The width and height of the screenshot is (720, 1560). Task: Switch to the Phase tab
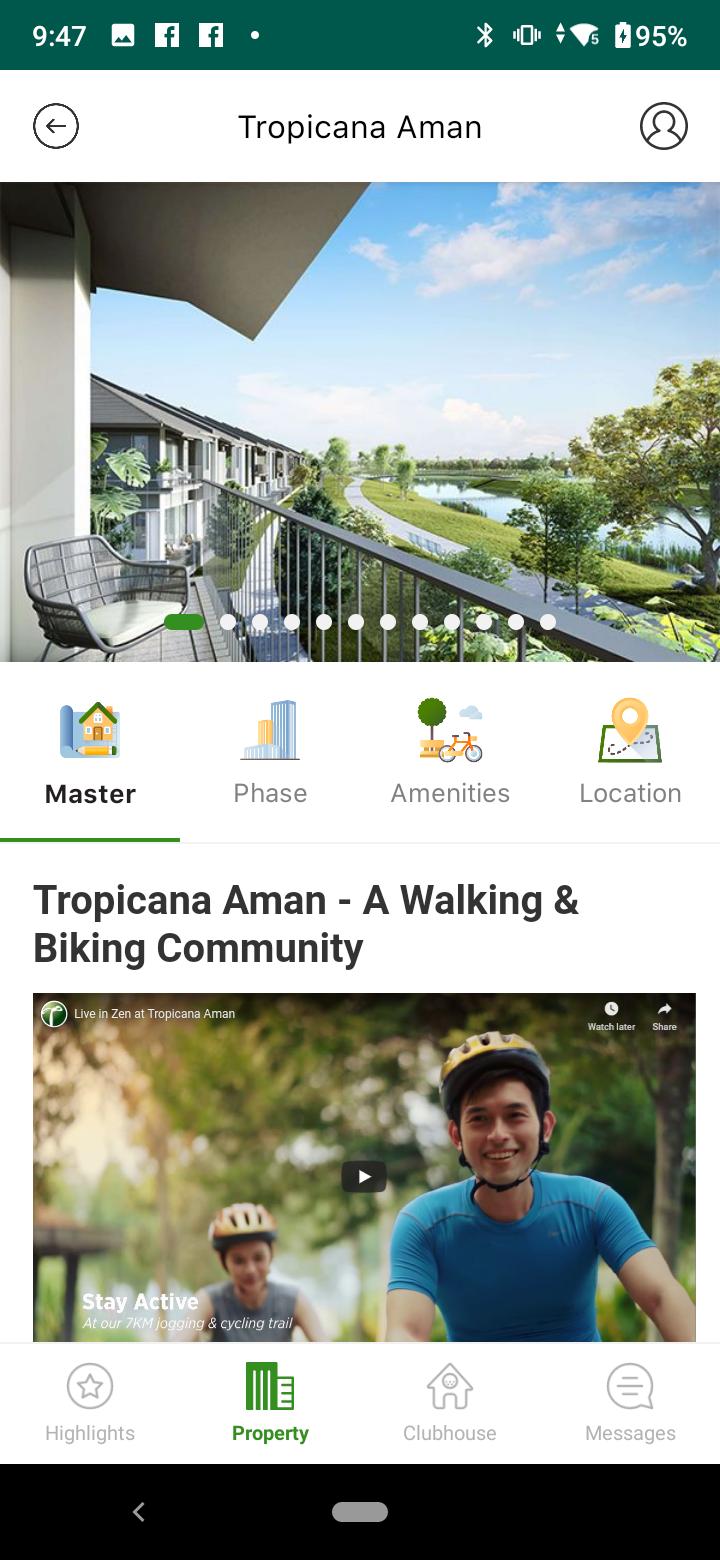click(270, 754)
